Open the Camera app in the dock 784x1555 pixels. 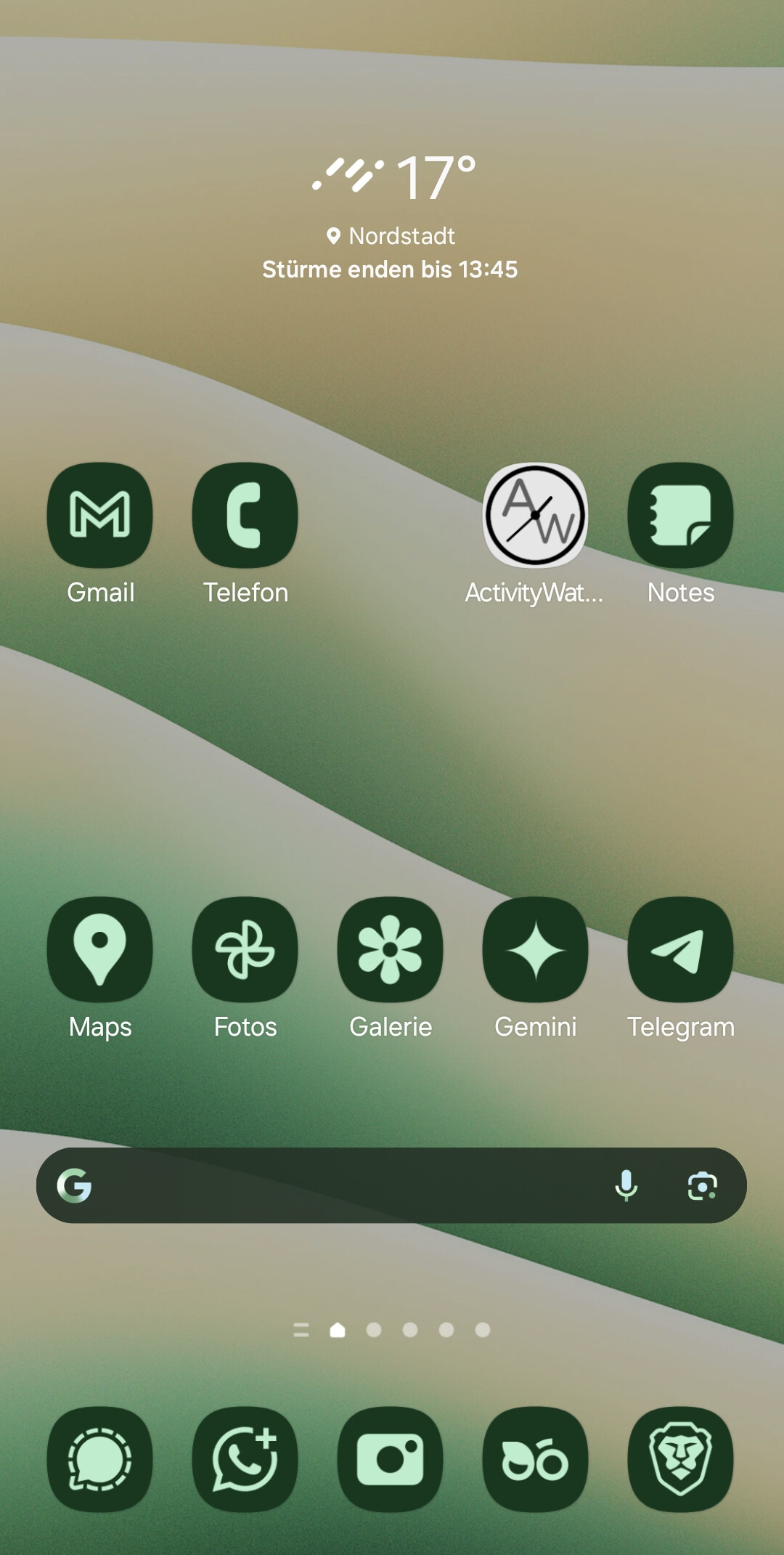coord(391,1459)
